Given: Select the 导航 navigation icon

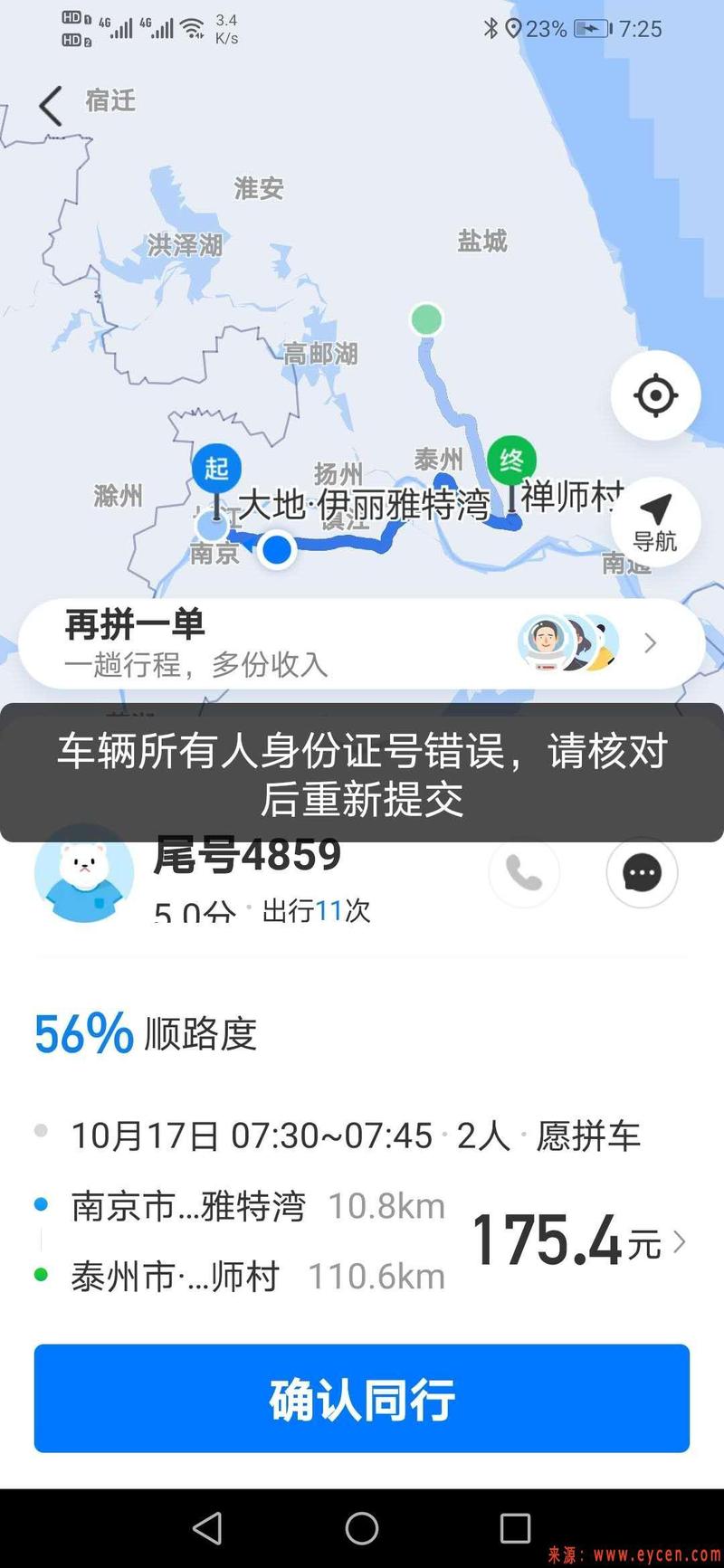Looking at the screenshot, I should tap(655, 522).
